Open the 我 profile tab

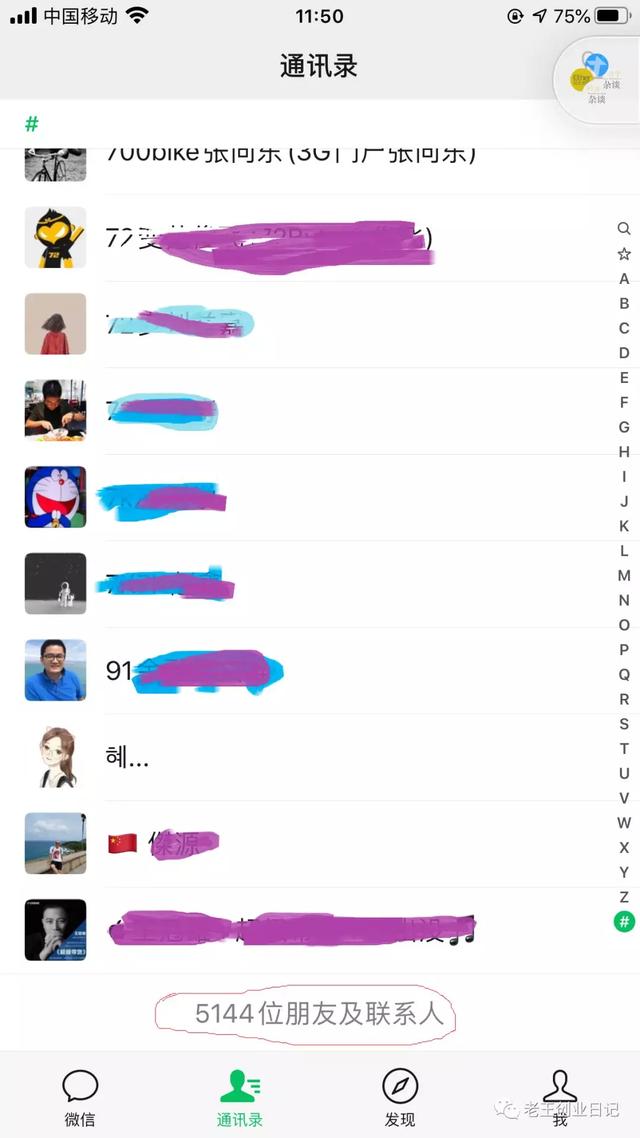pyautogui.click(x=560, y=1097)
